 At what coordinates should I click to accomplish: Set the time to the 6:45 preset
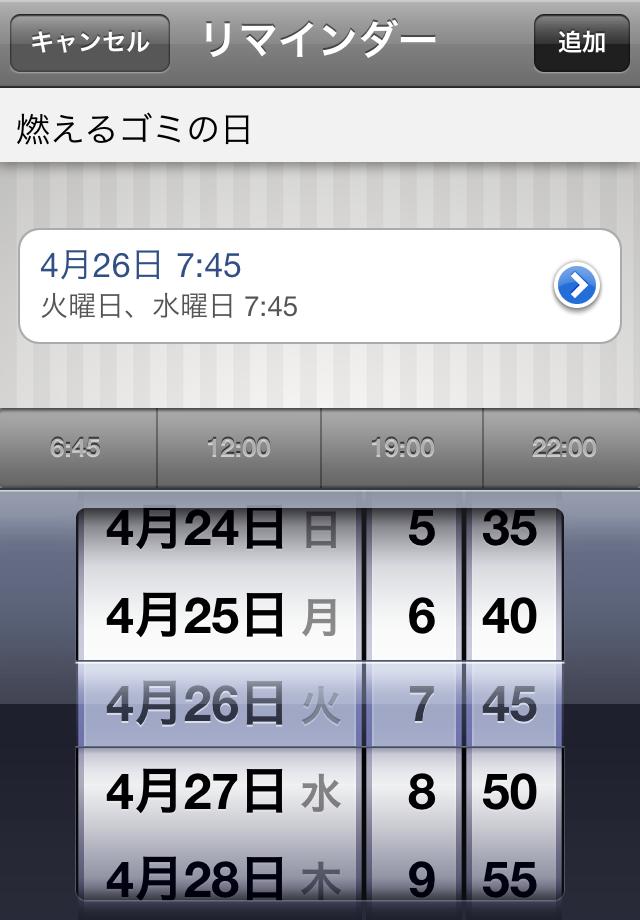(76, 448)
